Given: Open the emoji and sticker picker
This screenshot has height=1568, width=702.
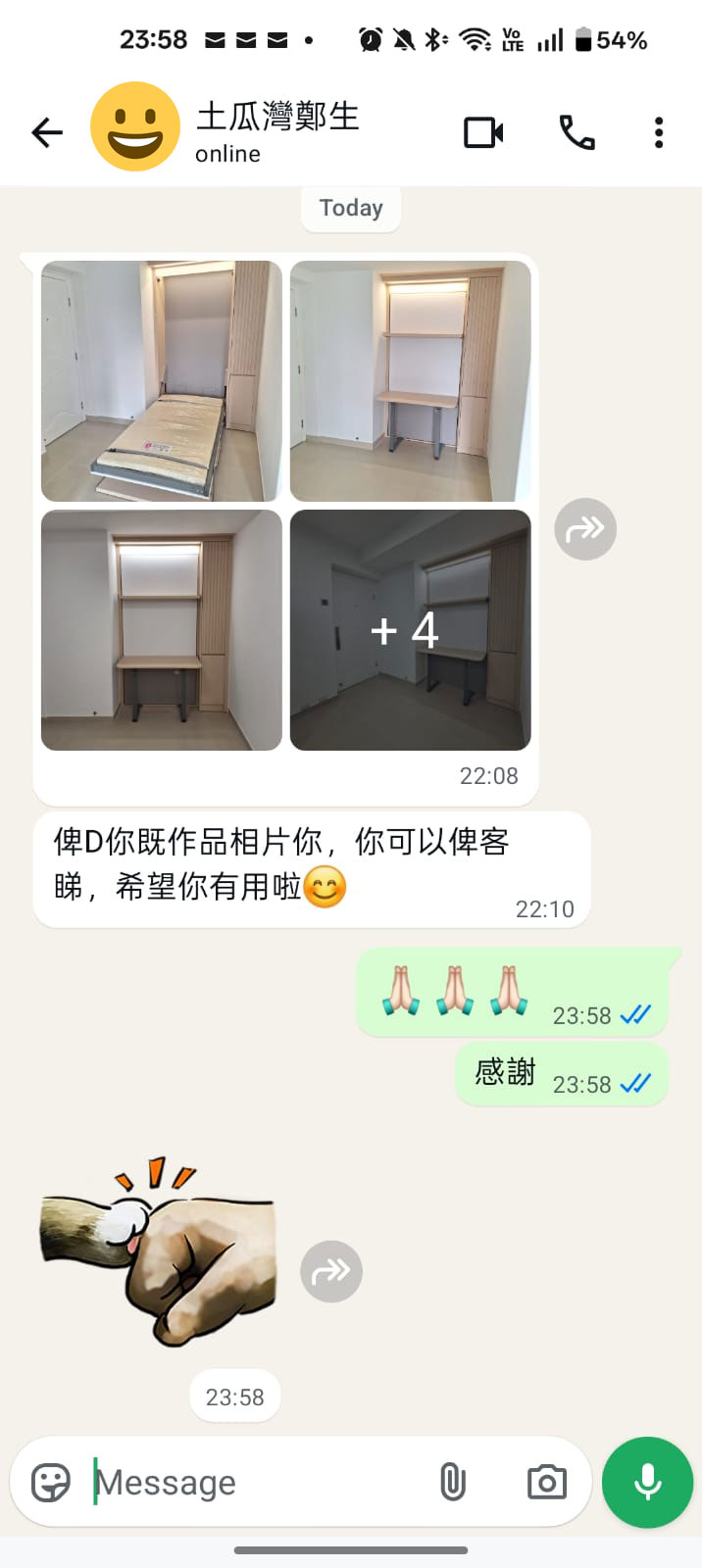Looking at the screenshot, I should tap(51, 1482).
